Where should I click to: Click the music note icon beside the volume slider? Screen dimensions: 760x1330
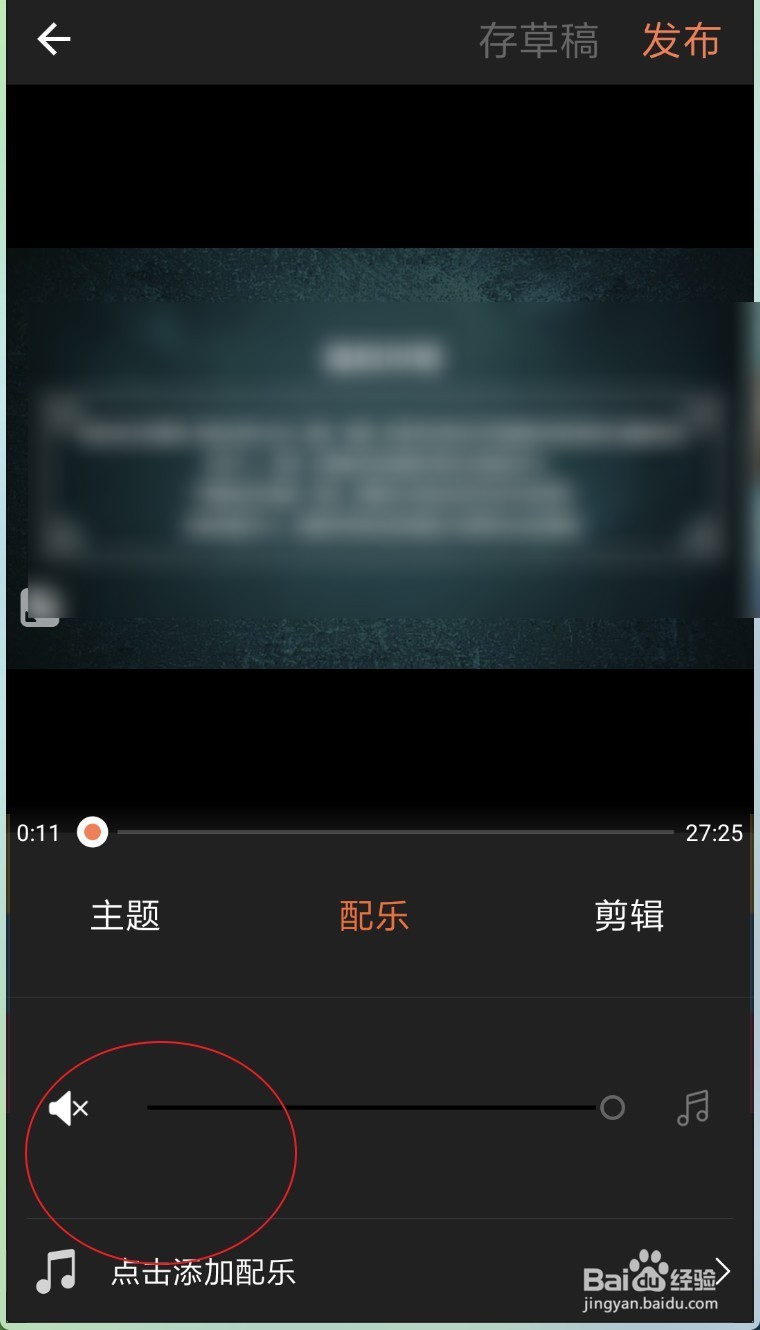click(694, 1108)
